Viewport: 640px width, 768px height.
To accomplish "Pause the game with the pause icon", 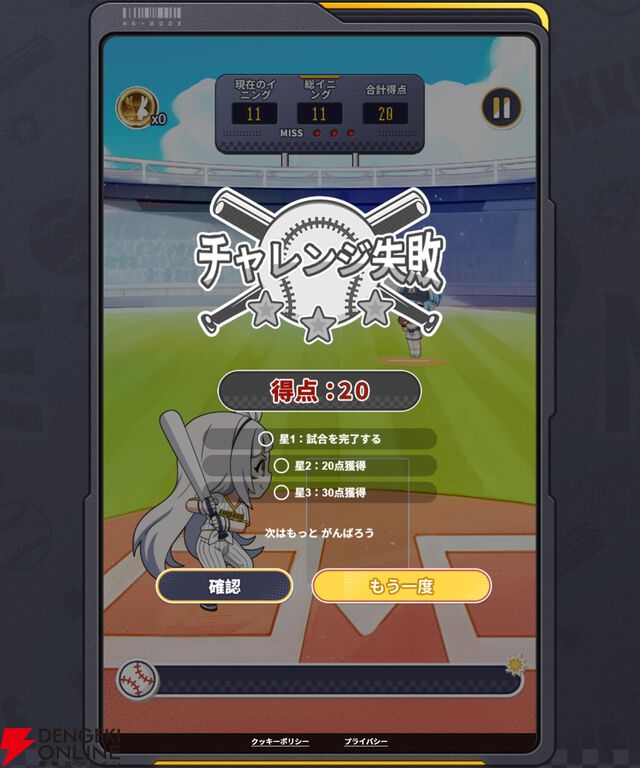I will pyautogui.click(x=502, y=107).
